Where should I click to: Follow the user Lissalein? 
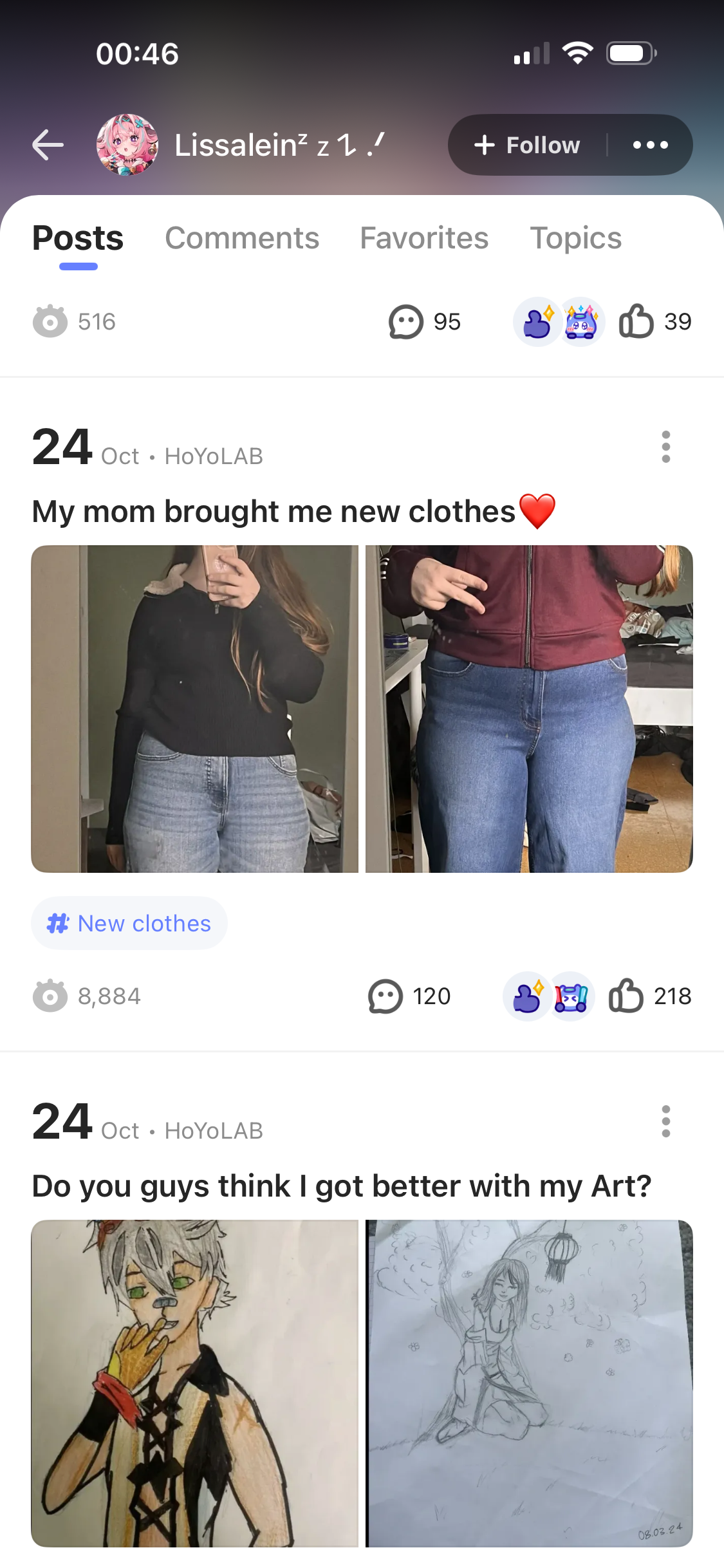point(528,145)
